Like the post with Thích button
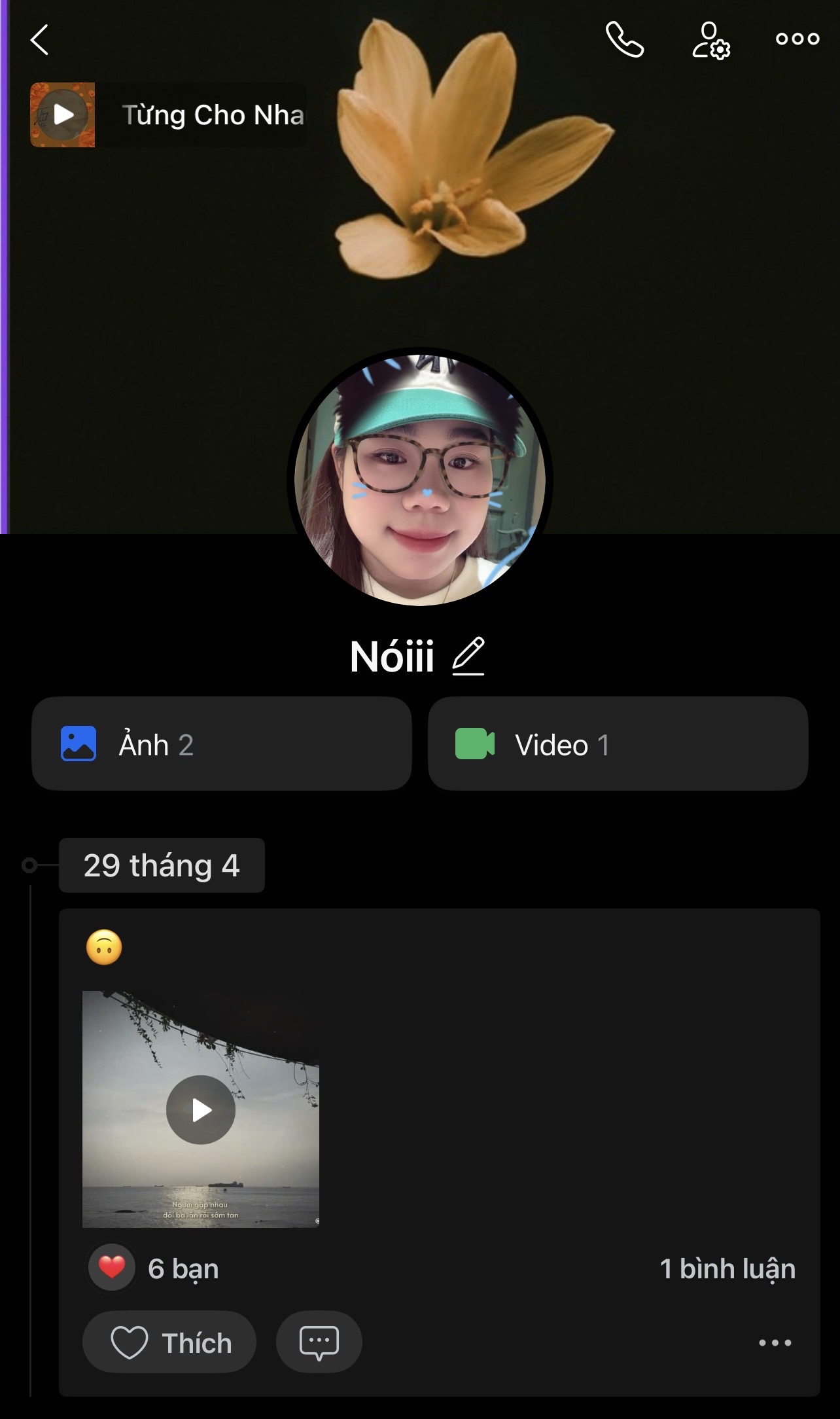Viewport: 840px width, 1419px height. coord(169,1342)
